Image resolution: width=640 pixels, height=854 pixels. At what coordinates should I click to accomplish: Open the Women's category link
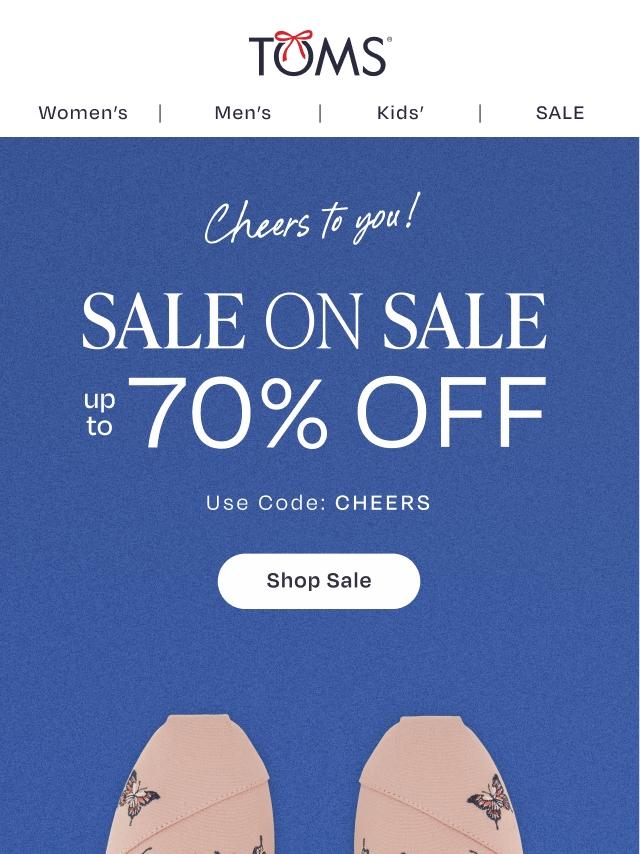[x=83, y=113]
